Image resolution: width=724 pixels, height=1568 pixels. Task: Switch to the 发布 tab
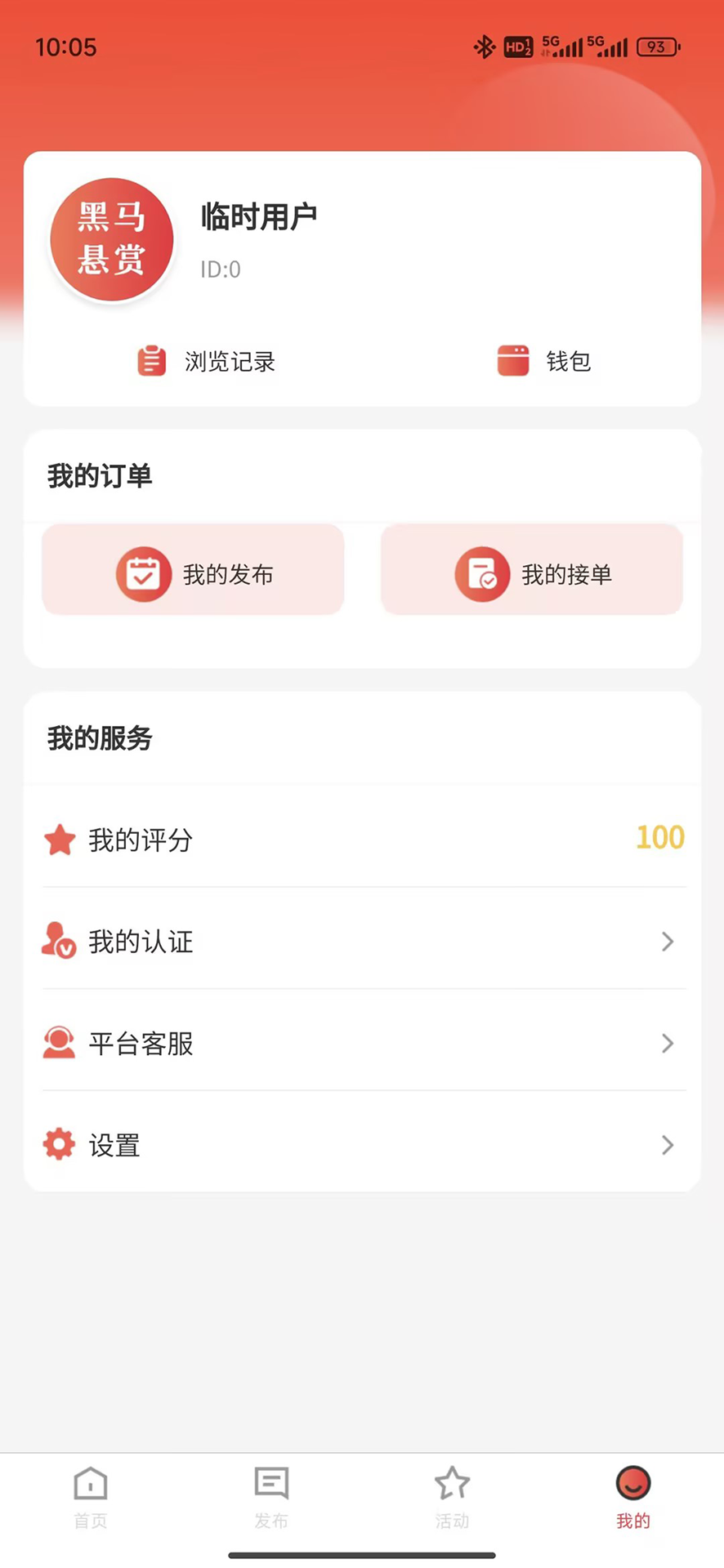pos(271,1497)
